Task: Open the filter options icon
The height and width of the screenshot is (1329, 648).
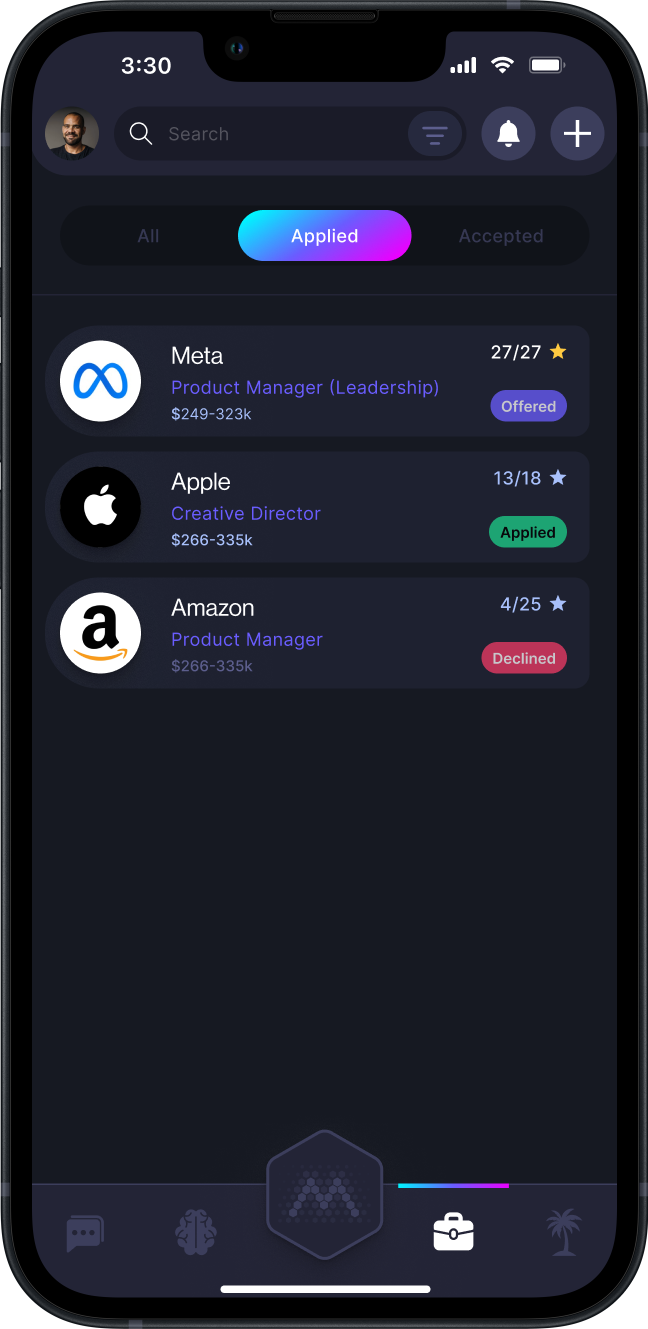Action: click(435, 134)
